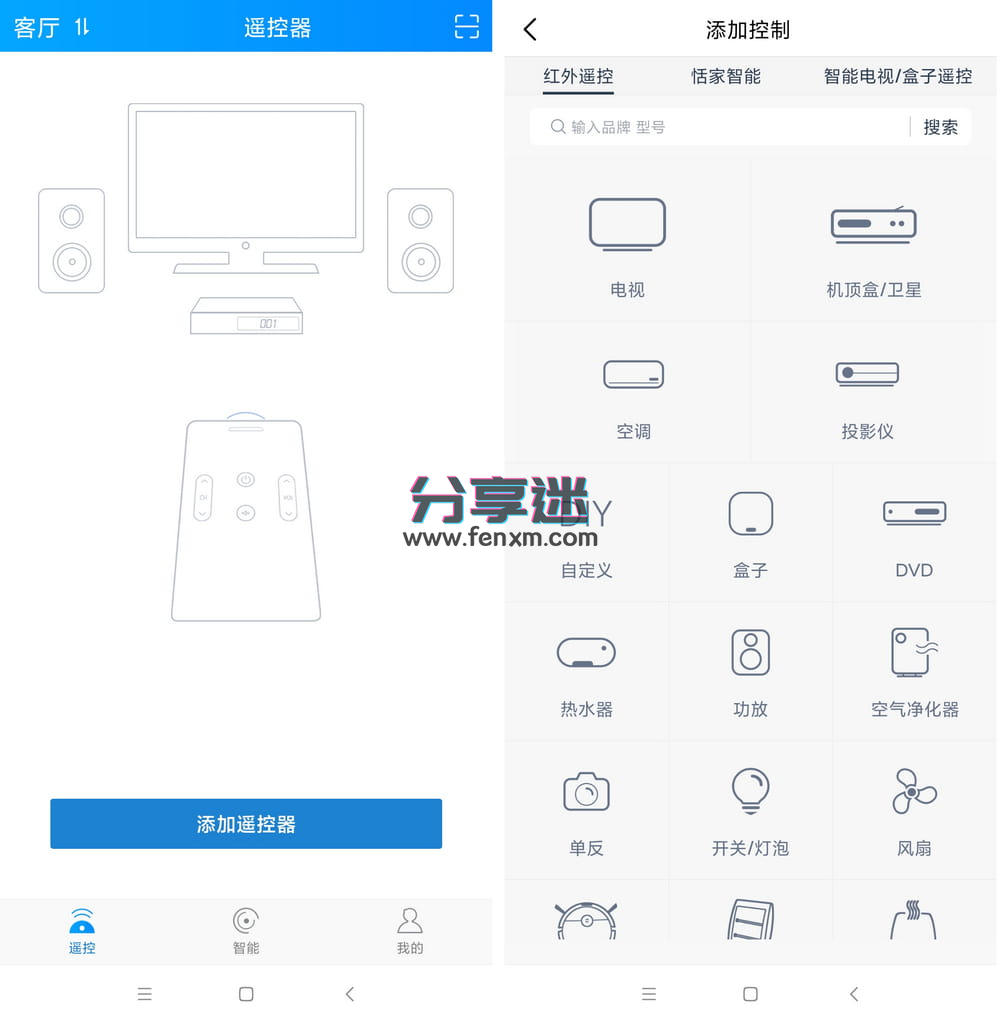1000x1024 pixels.
Task: Select 空调 to add a remote
Action: (x=633, y=397)
